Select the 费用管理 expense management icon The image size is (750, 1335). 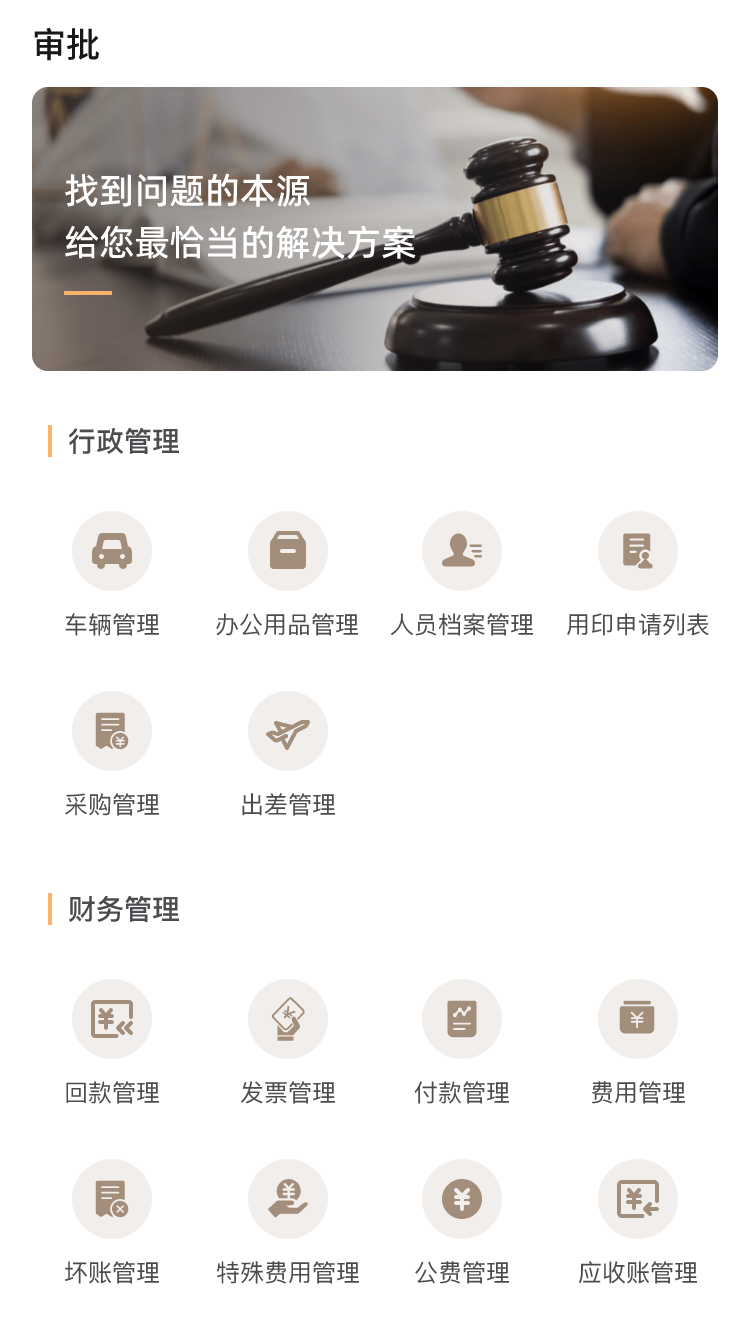[638, 1019]
